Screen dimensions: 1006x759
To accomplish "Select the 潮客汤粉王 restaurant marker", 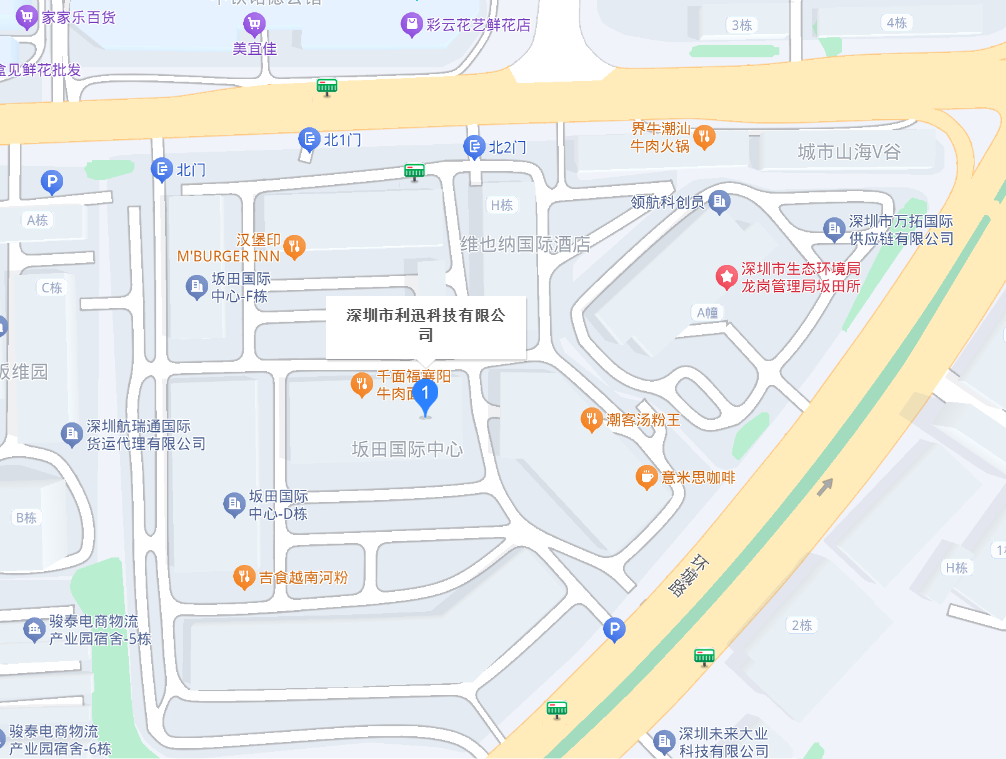I will pos(591,419).
